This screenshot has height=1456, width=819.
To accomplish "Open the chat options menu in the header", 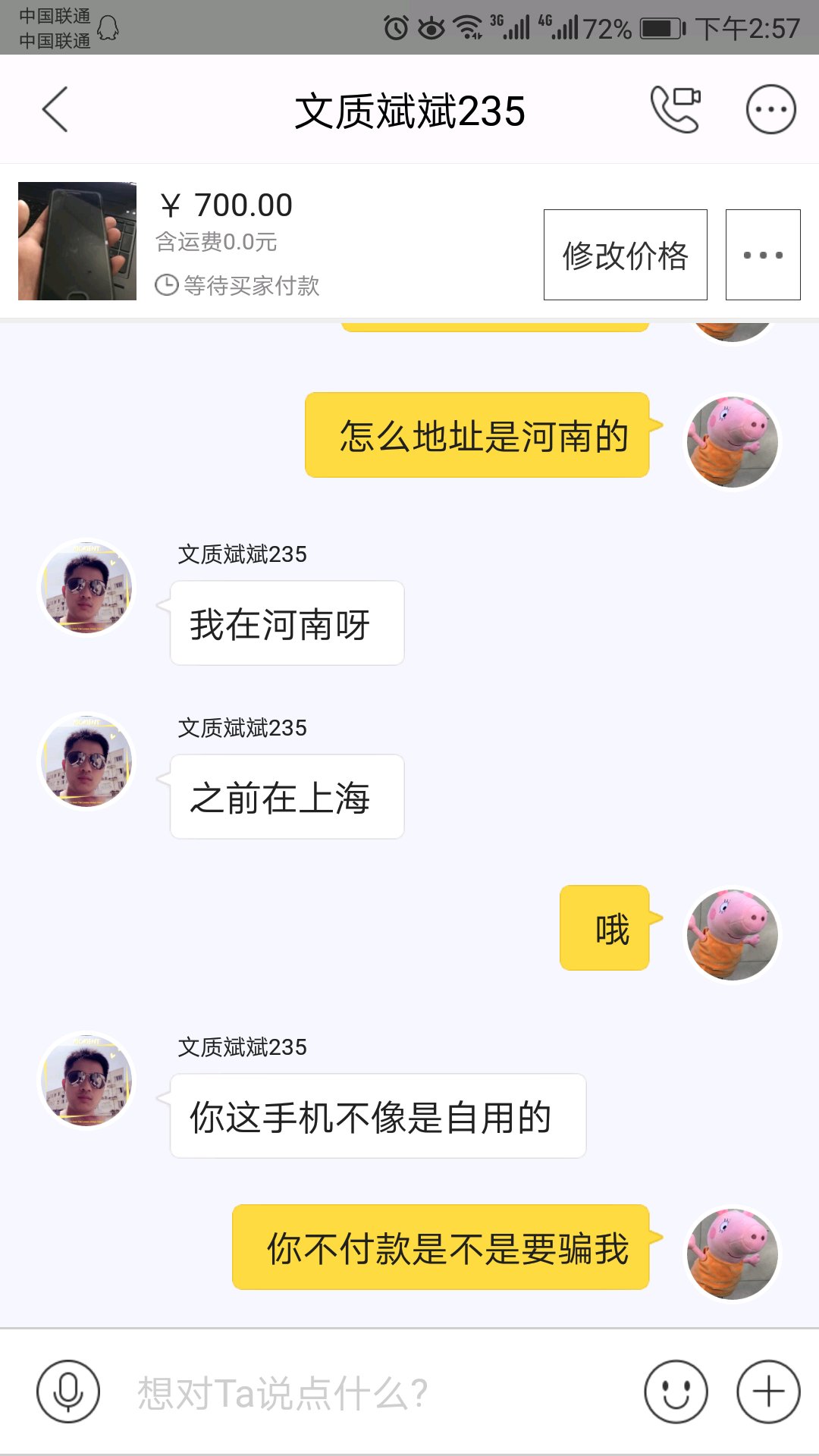I will 770,110.
